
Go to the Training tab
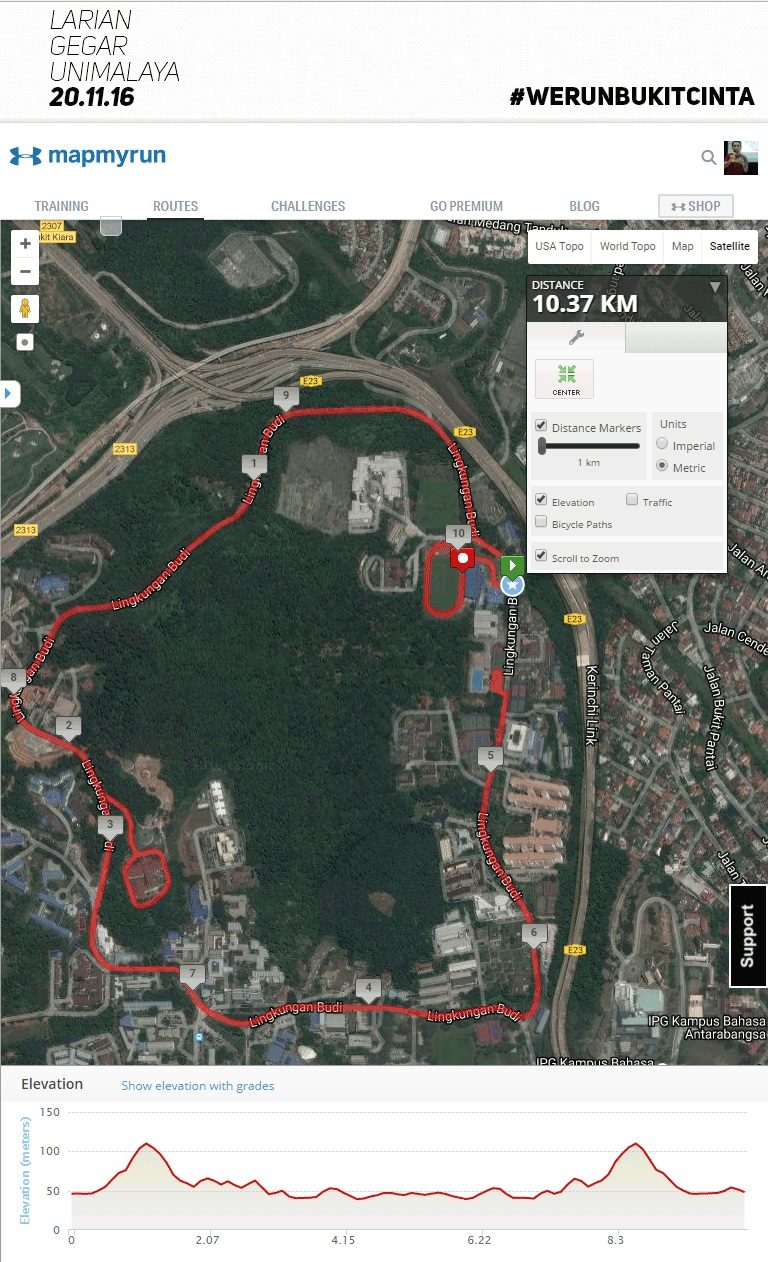click(61, 206)
